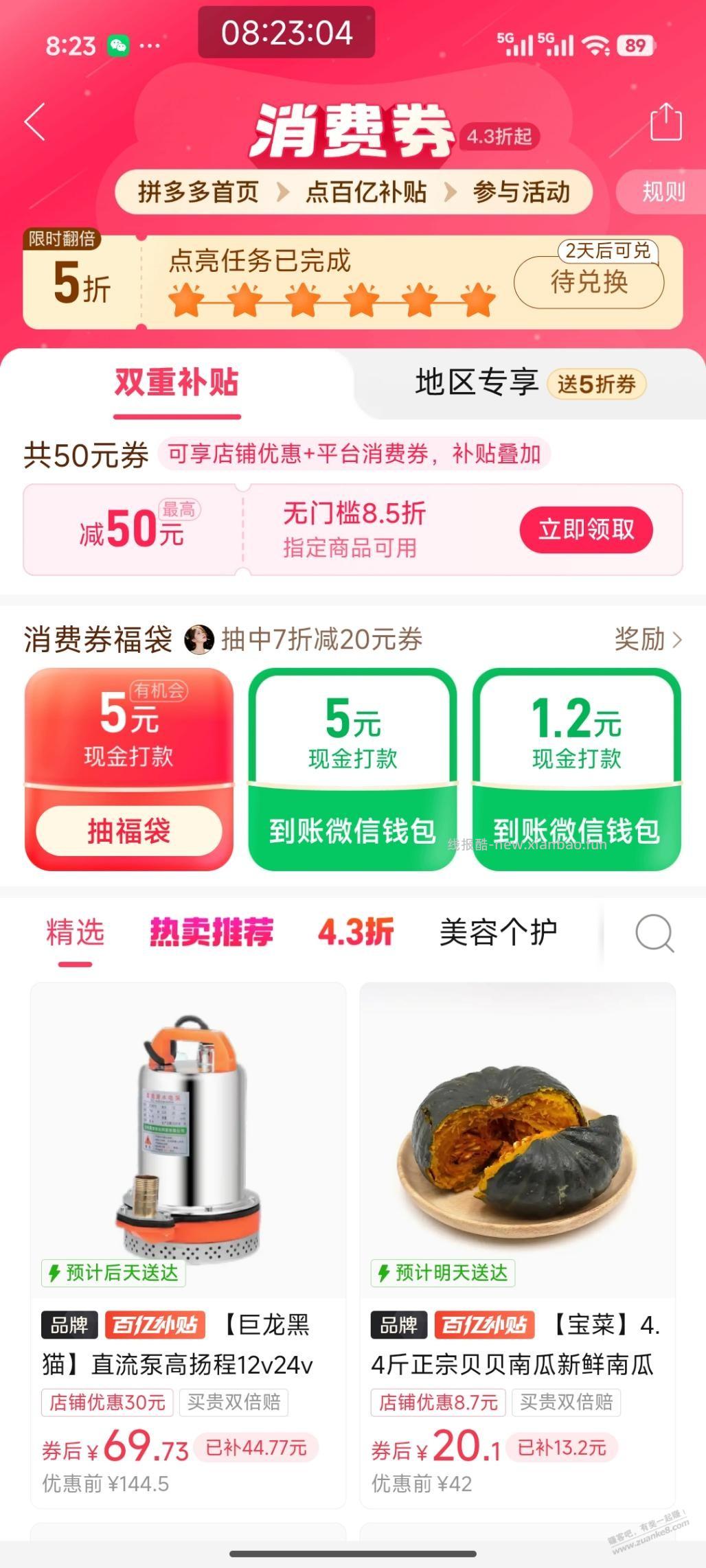Tap the lightning icon on 预计明天送达 label
Image resolution: width=706 pixels, height=1568 pixels.
(x=385, y=1273)
